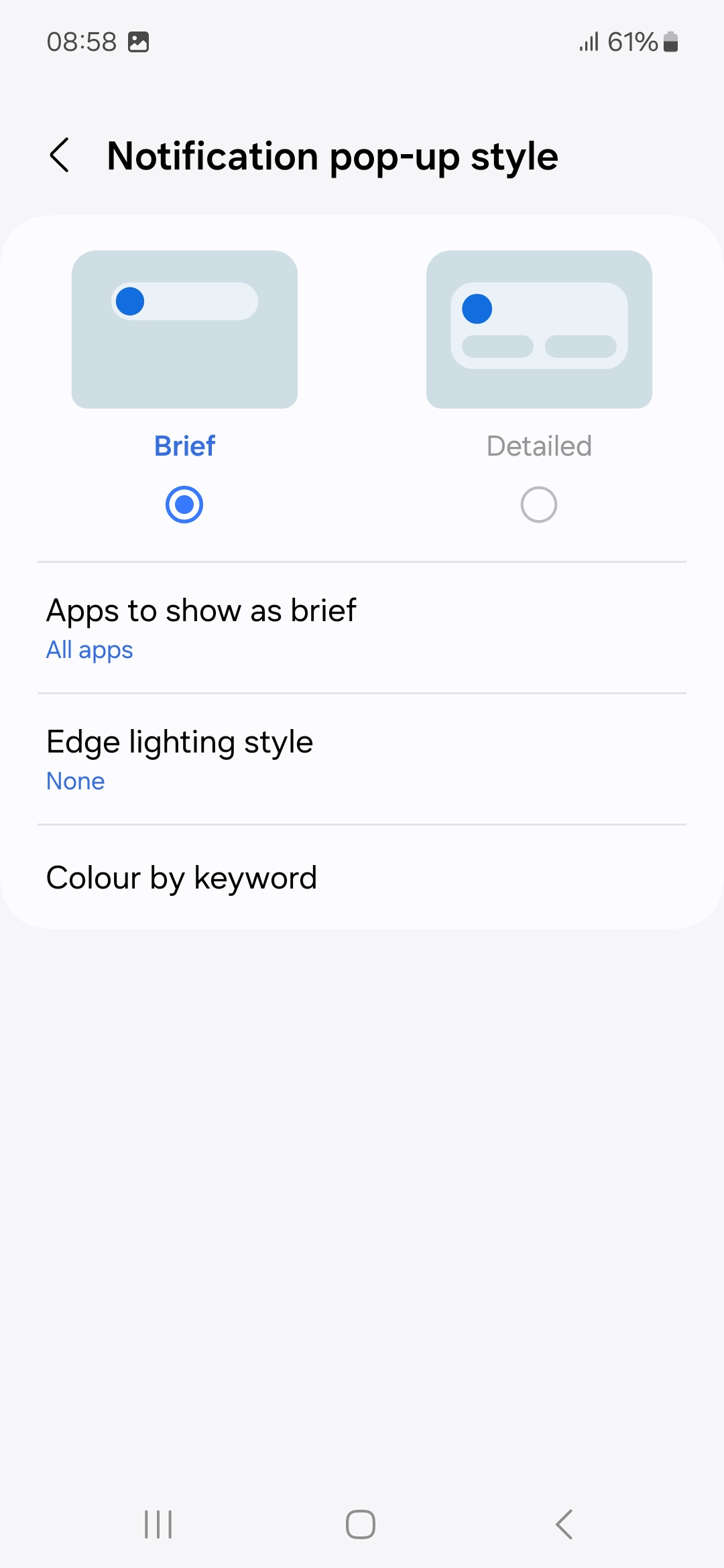Tap the Brief style preview image
This screenshot has height=1568, width=724.
(184, 329)
